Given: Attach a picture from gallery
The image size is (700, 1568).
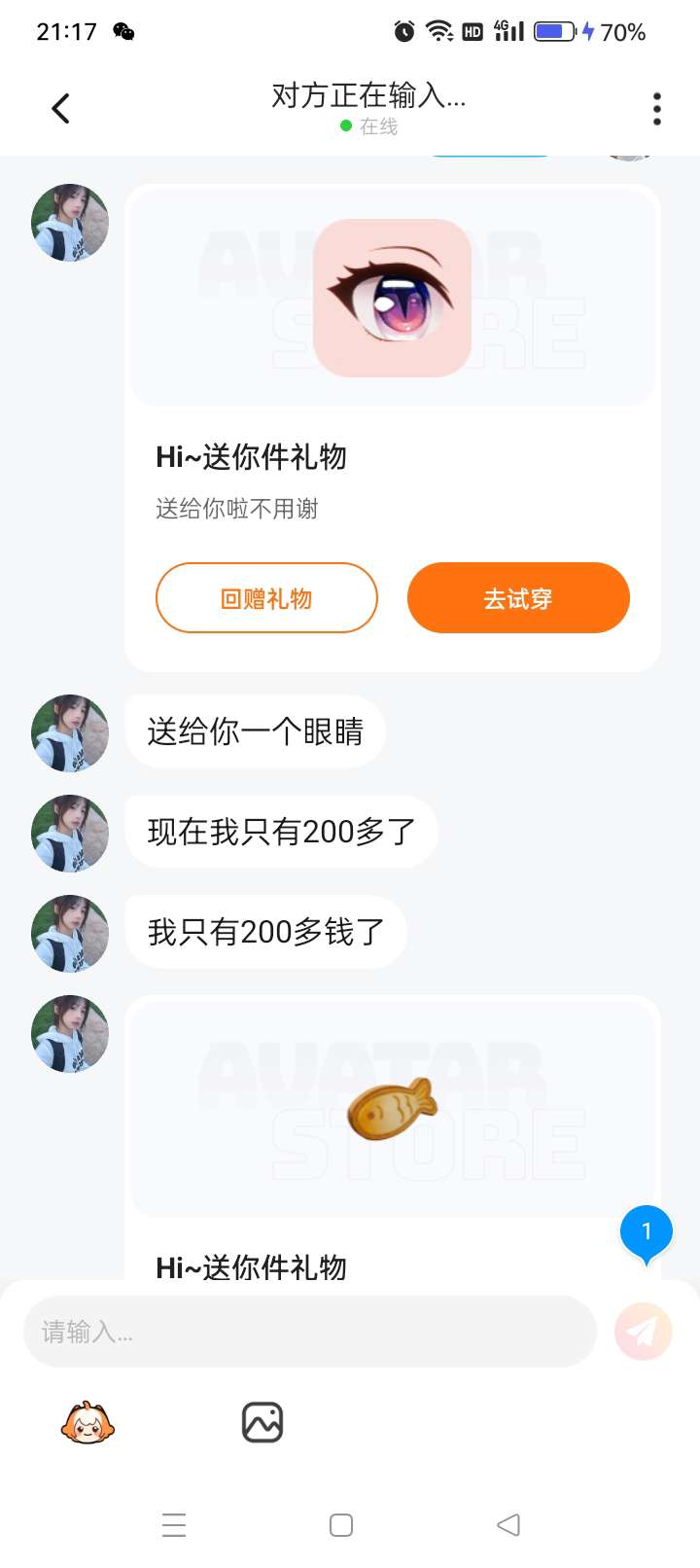Looking at the screenshot, I should coord(262,1423).
